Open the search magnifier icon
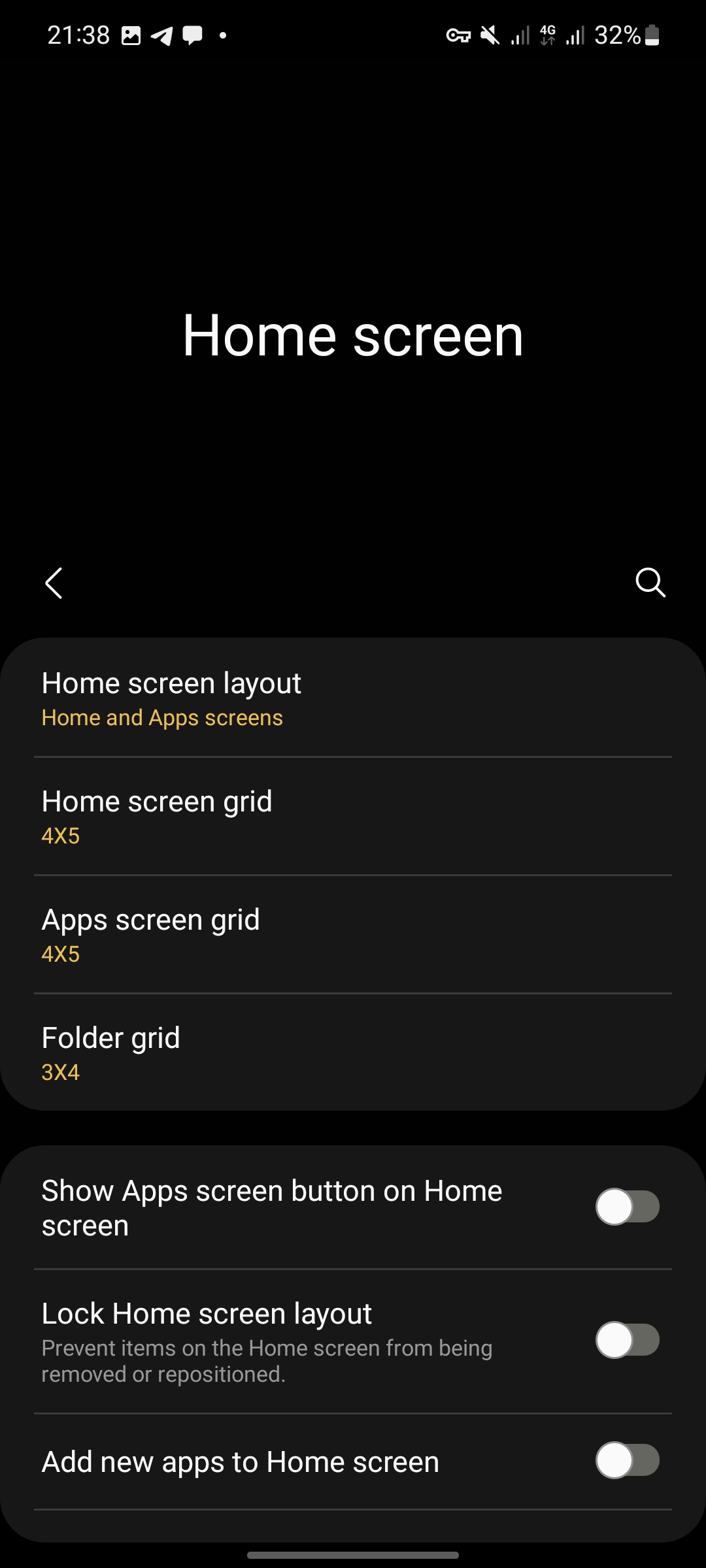Viewport: 706px width, 1568px height. click(x=650, y=582)
